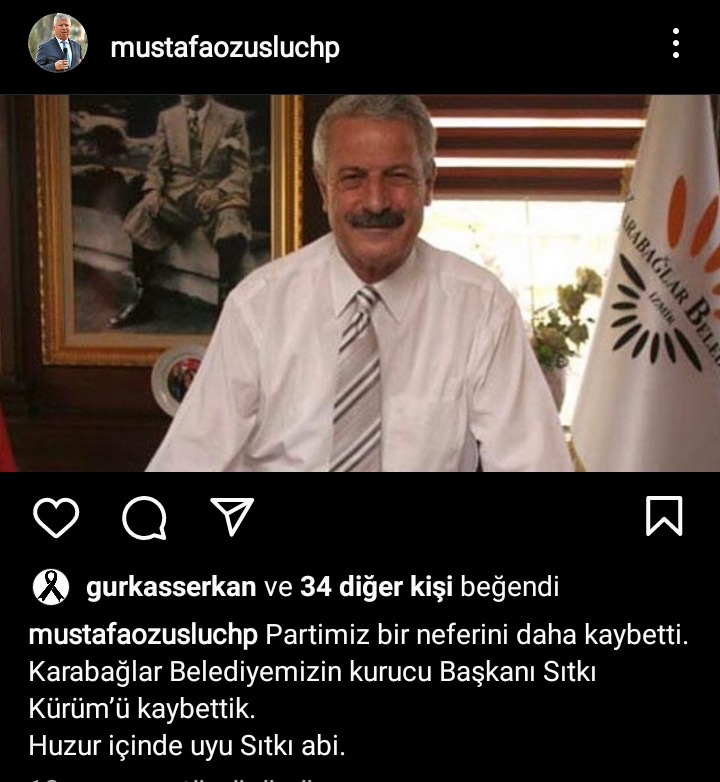This screenshot has height=782, width=720.
Task: View the 34 diğer kişi likes list
Action: 377,587
